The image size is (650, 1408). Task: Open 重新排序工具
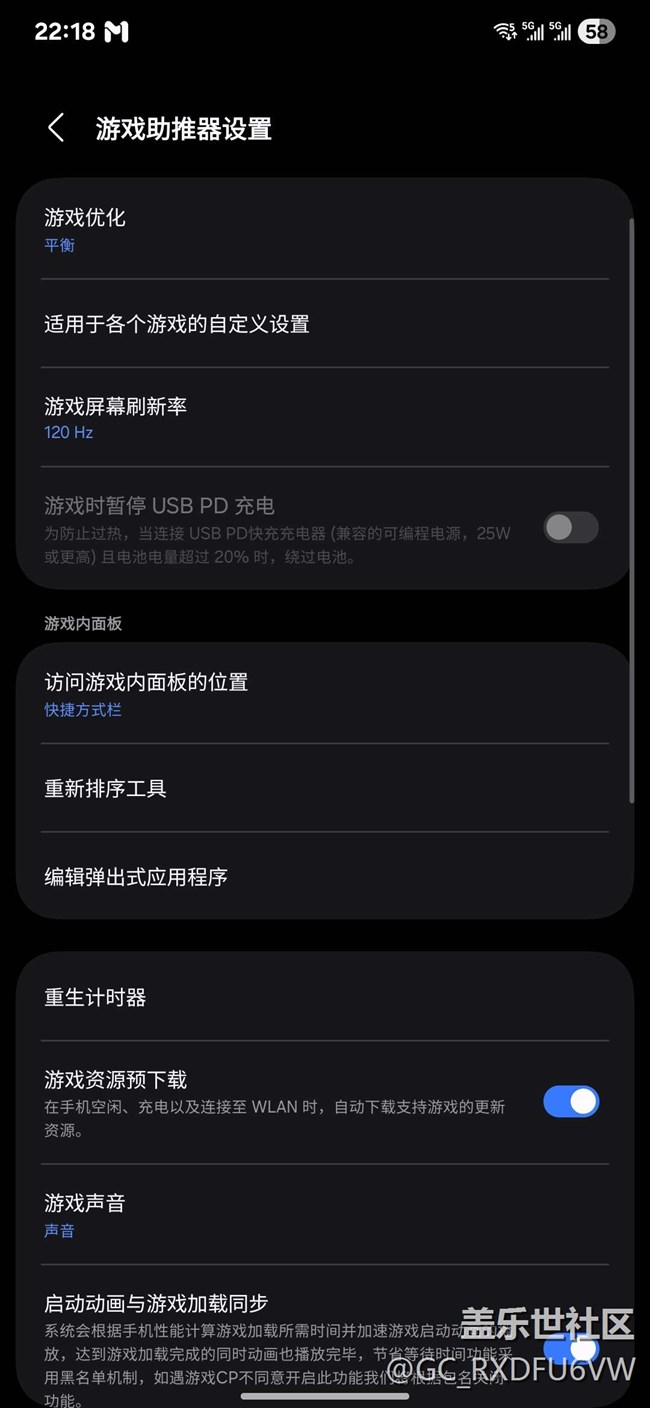[x=325, y=788]
